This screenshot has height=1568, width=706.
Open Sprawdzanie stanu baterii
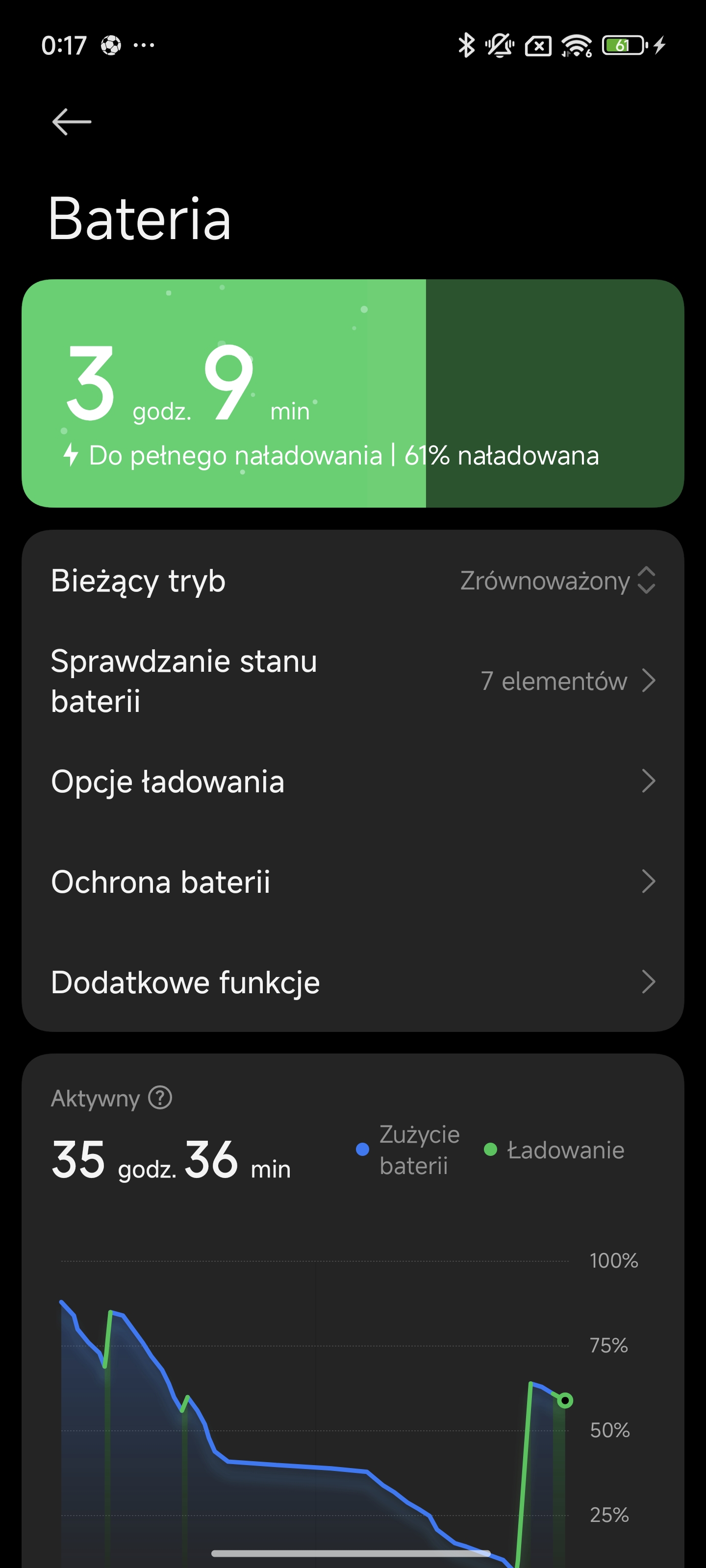click(353, 681)
